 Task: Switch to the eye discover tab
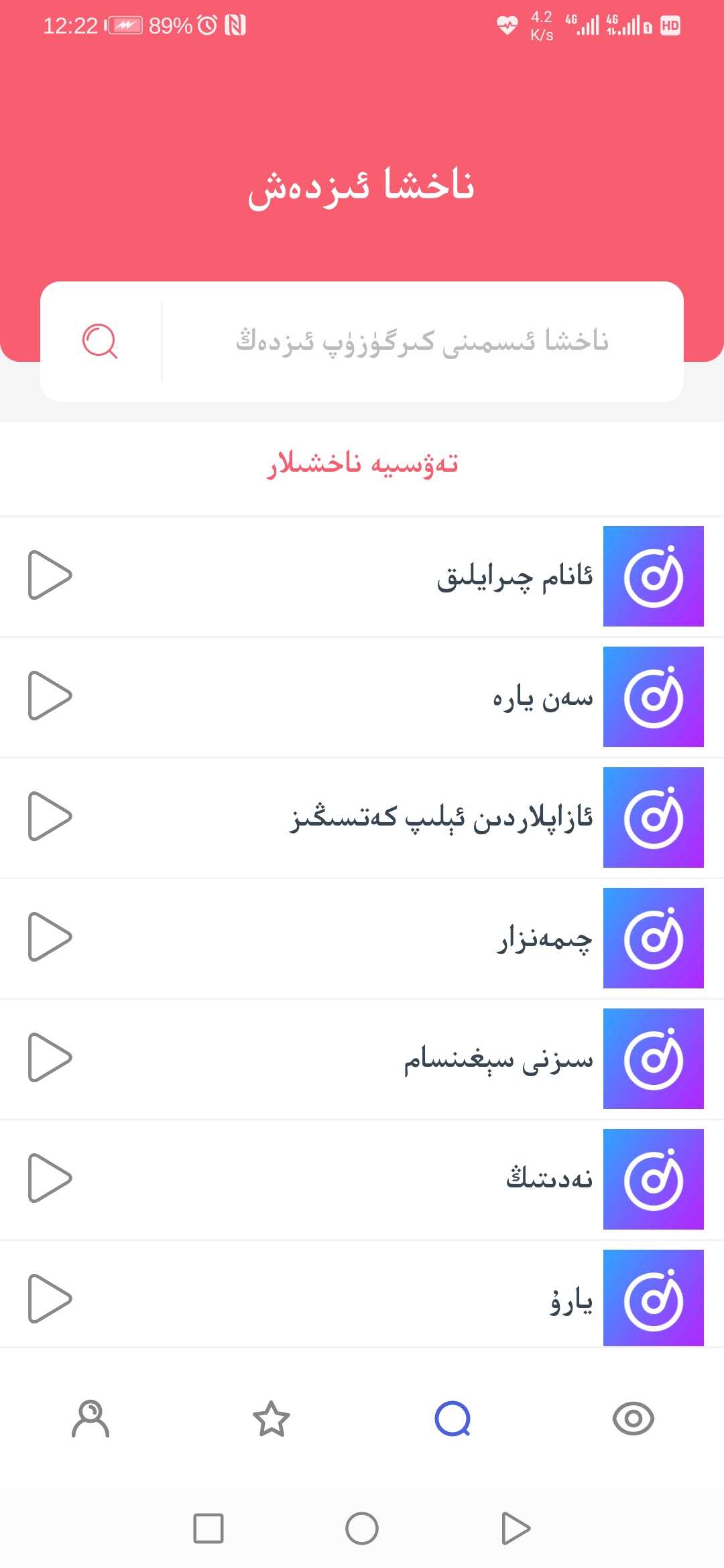[633, 1419]
